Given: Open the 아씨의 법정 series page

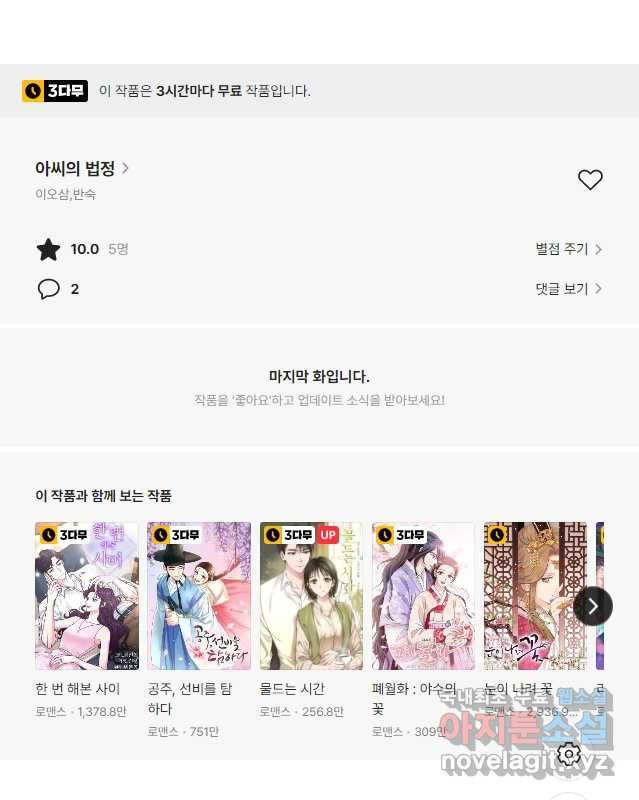Looking at the screenshot, I should point(82,169).
